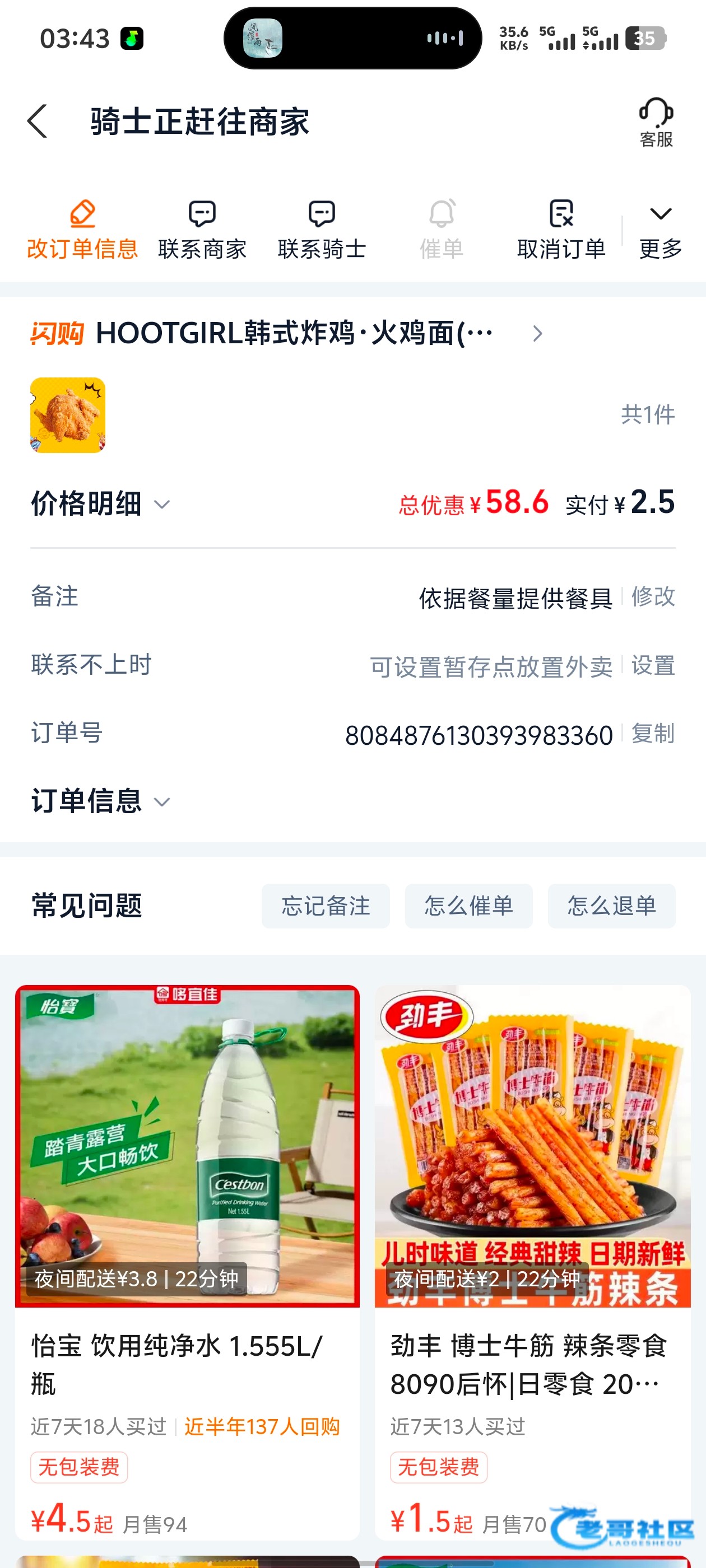
Task: Expand the 价格明细 price breakdown
Action: click(101, 504)
